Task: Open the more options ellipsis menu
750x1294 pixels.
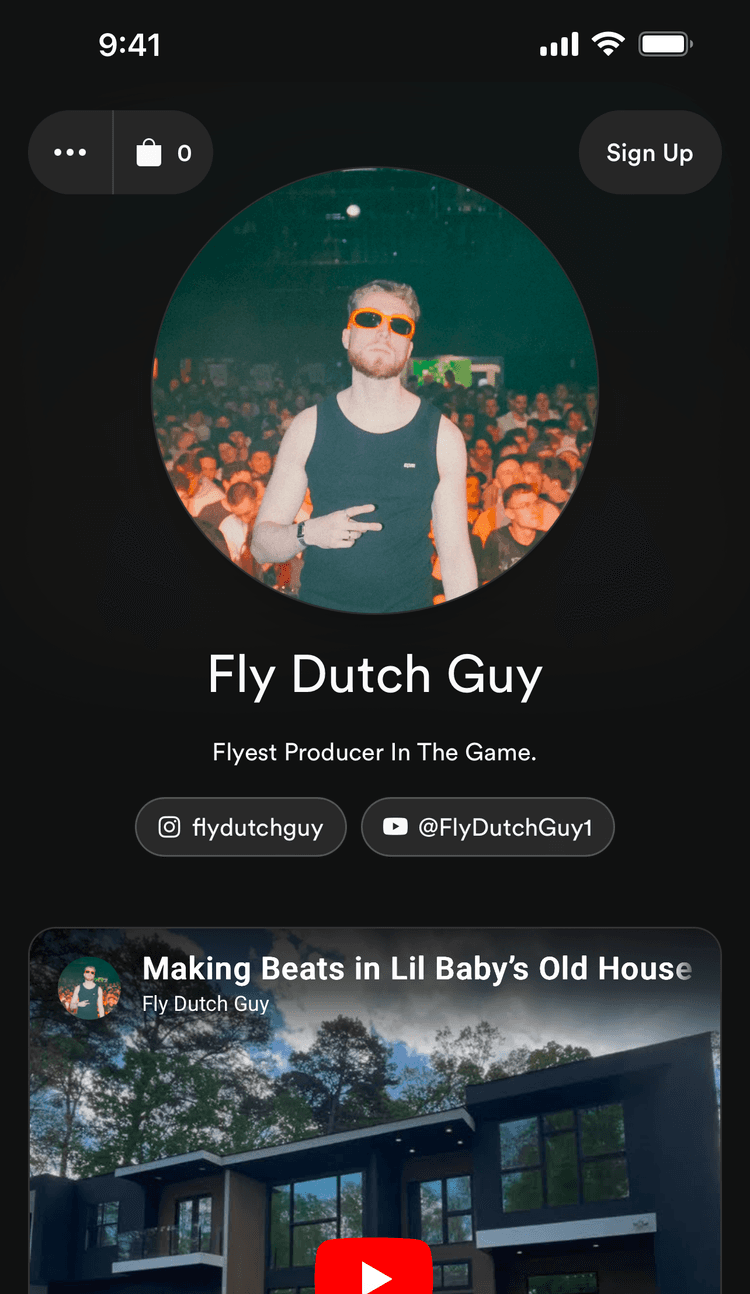Action: tap(70, 152)
